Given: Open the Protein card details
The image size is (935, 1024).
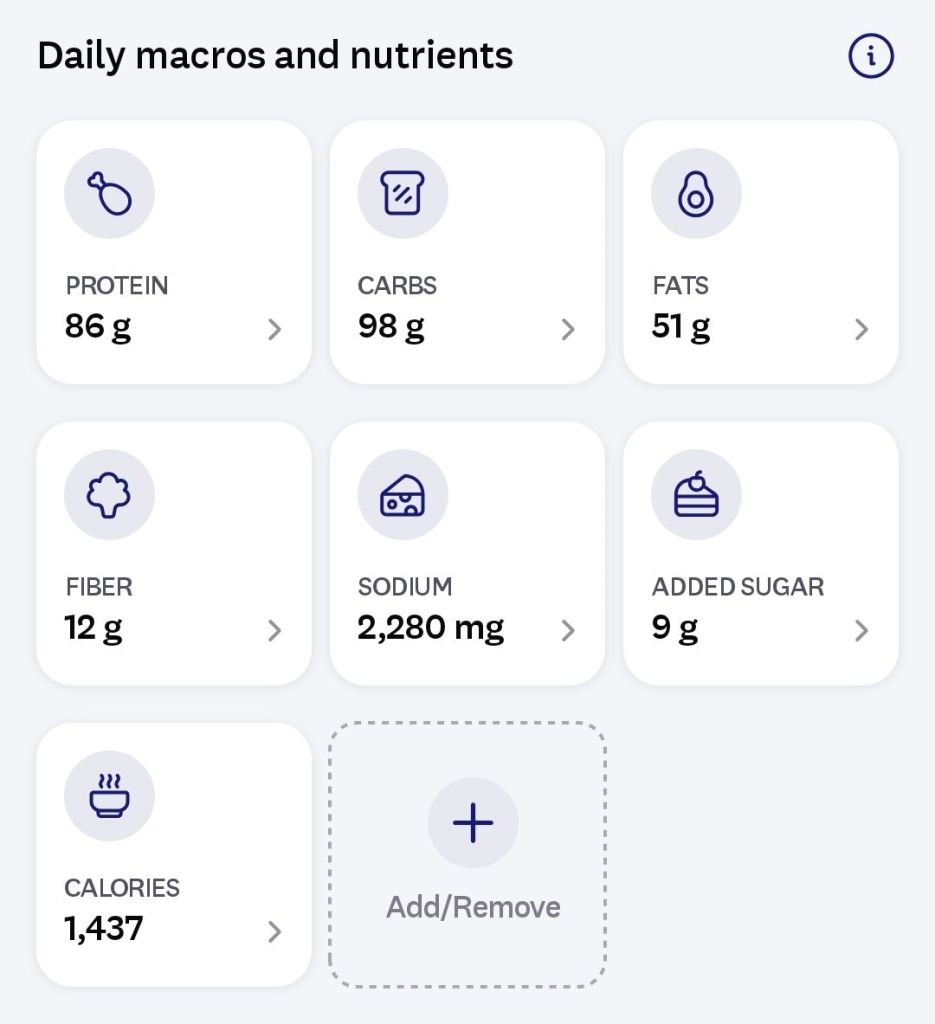Looking at the screenshot, I should [173, 252].
